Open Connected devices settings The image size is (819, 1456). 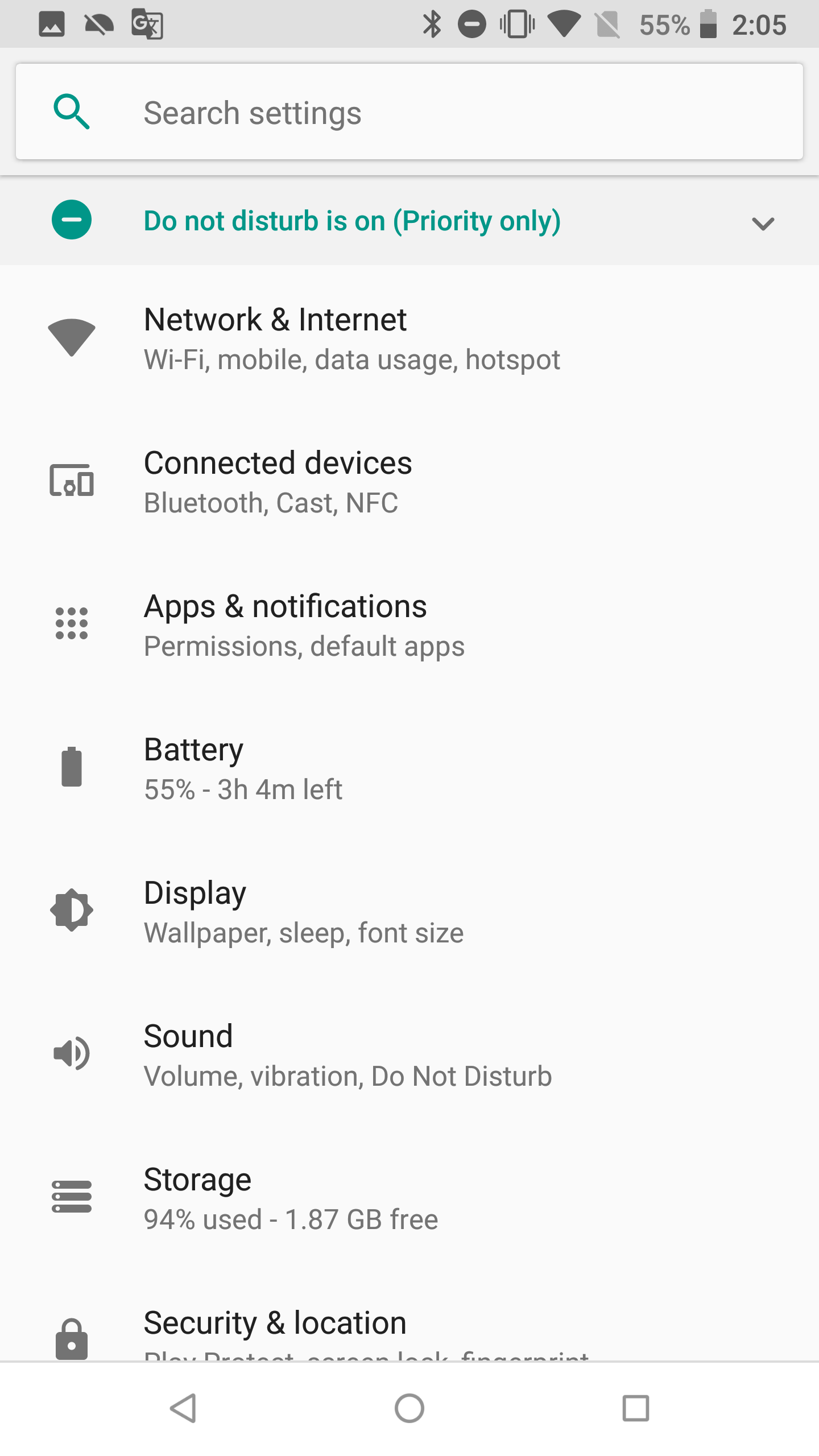coord(409,482)
